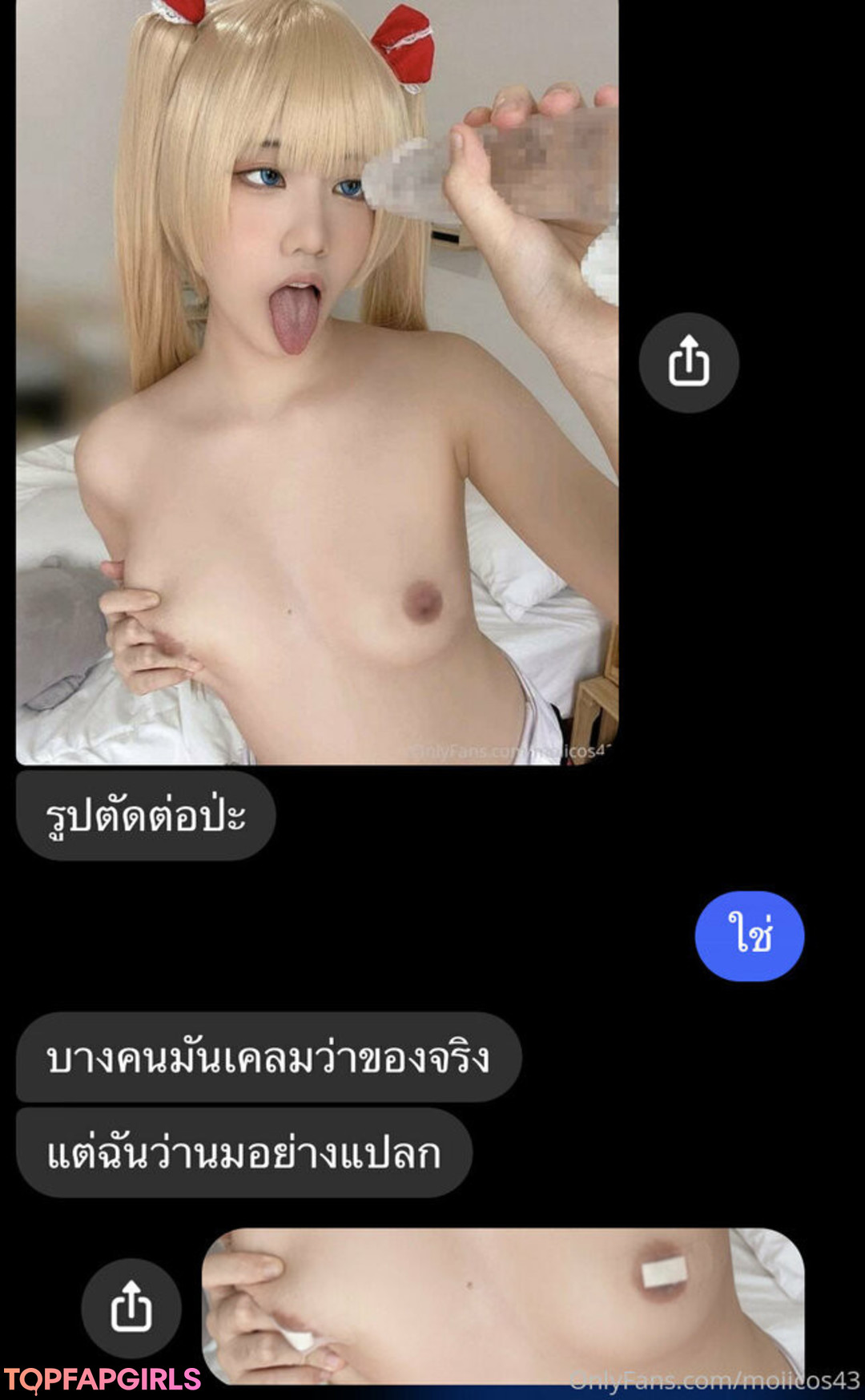Share the first received photo
This screenshot has width=865, height=1400.
point(688,362)
